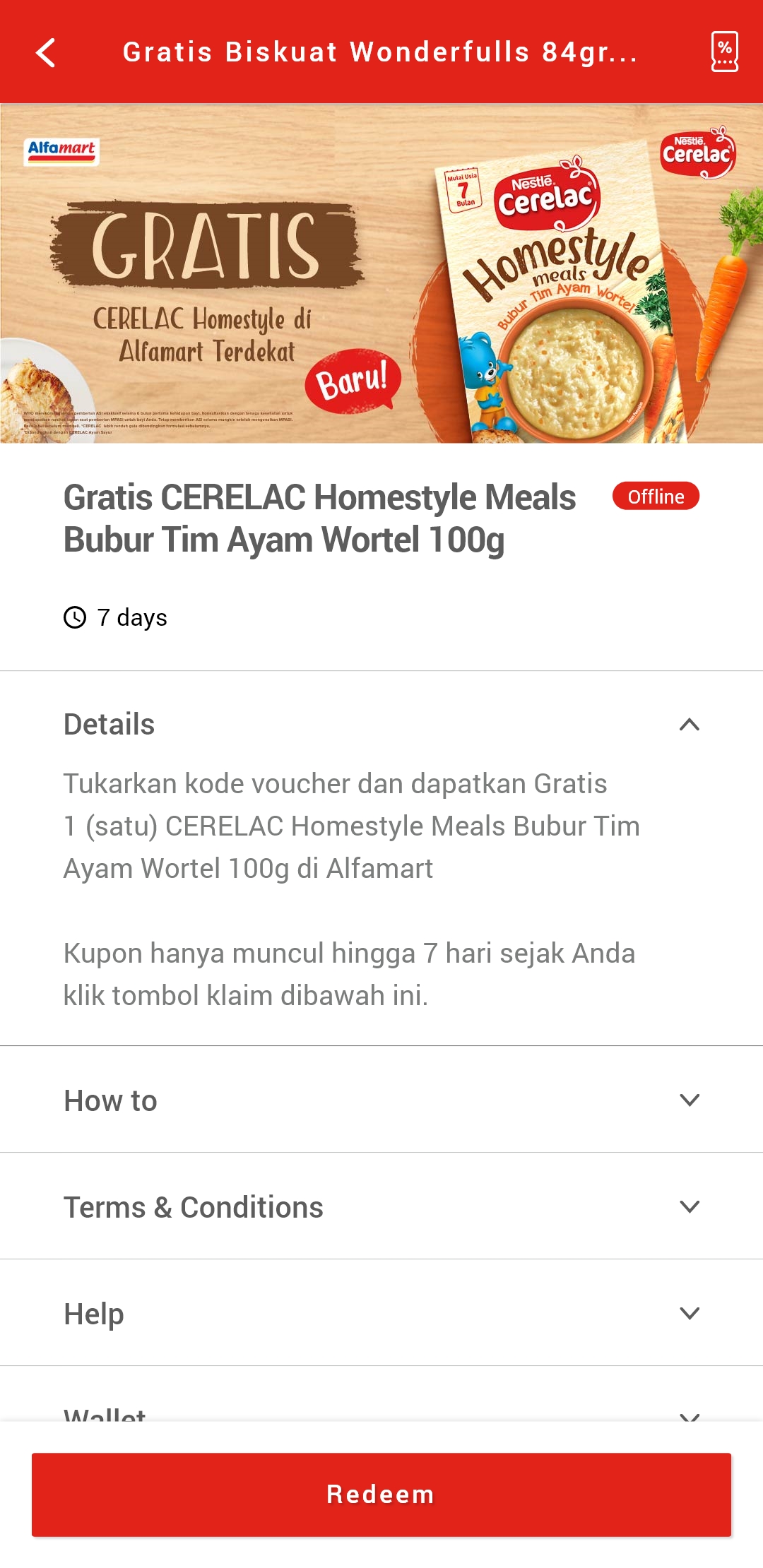
Task: Expand Terms & Conditions
Action: [x=689, y=1206]
